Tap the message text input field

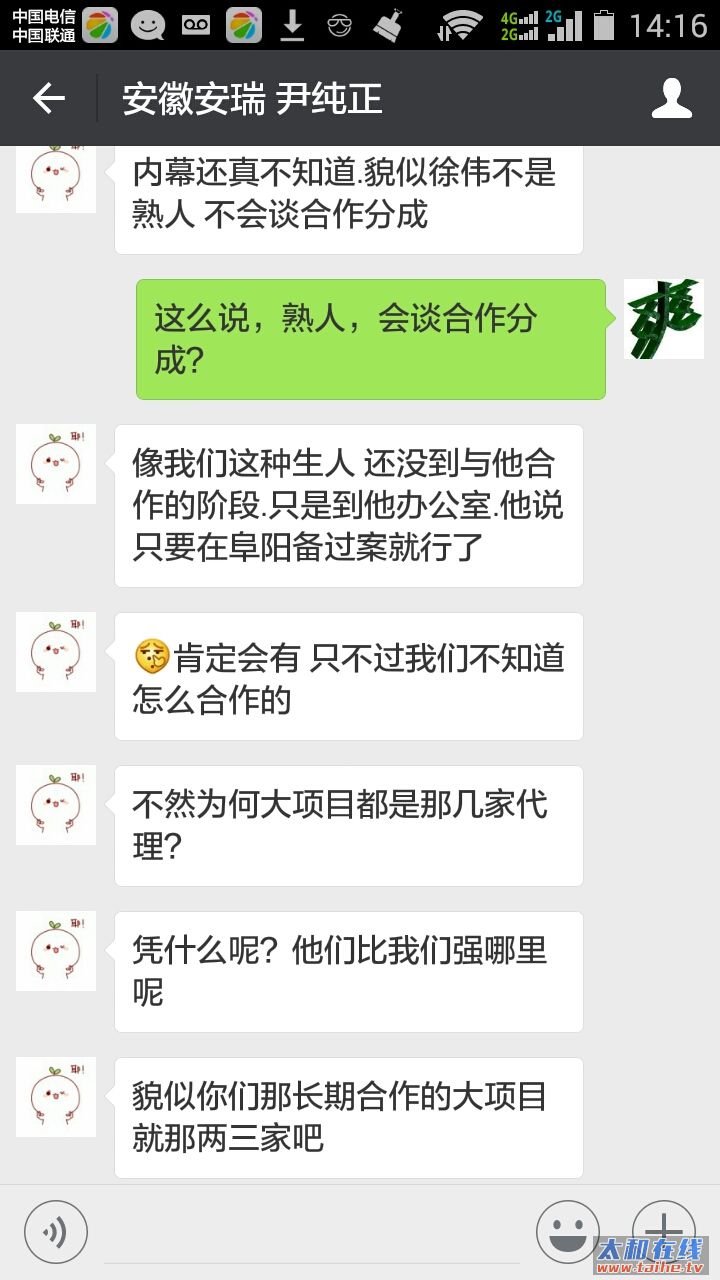(312, 1234)
